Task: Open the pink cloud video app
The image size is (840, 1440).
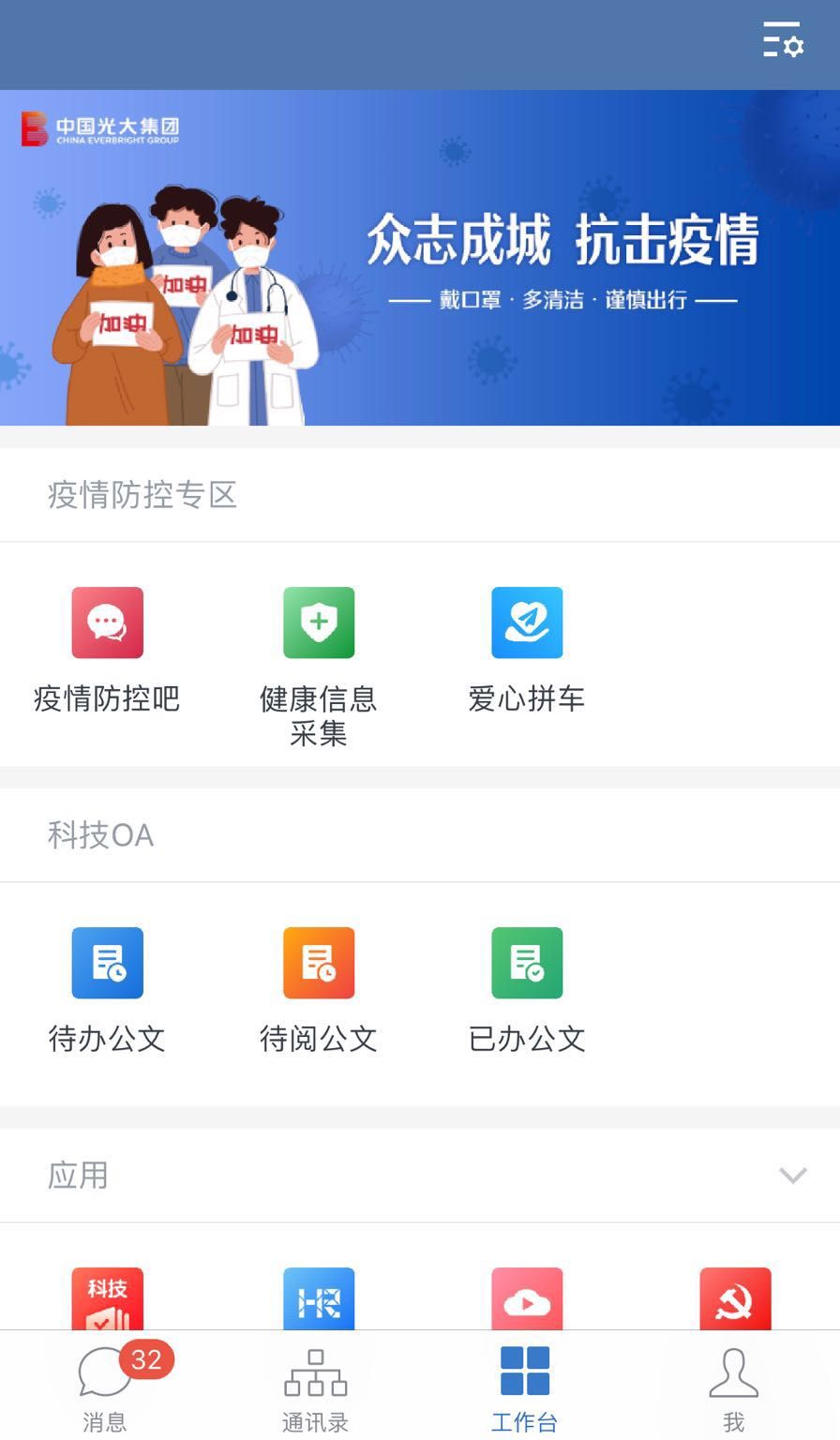Action: (x=527, y=1299)
